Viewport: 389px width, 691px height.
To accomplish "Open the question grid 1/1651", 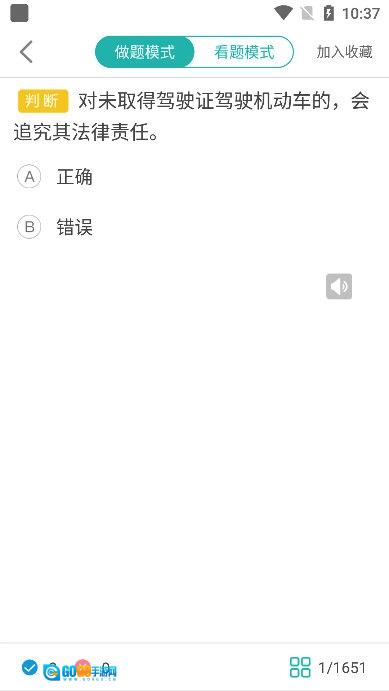I will click(x=328, y=667).
